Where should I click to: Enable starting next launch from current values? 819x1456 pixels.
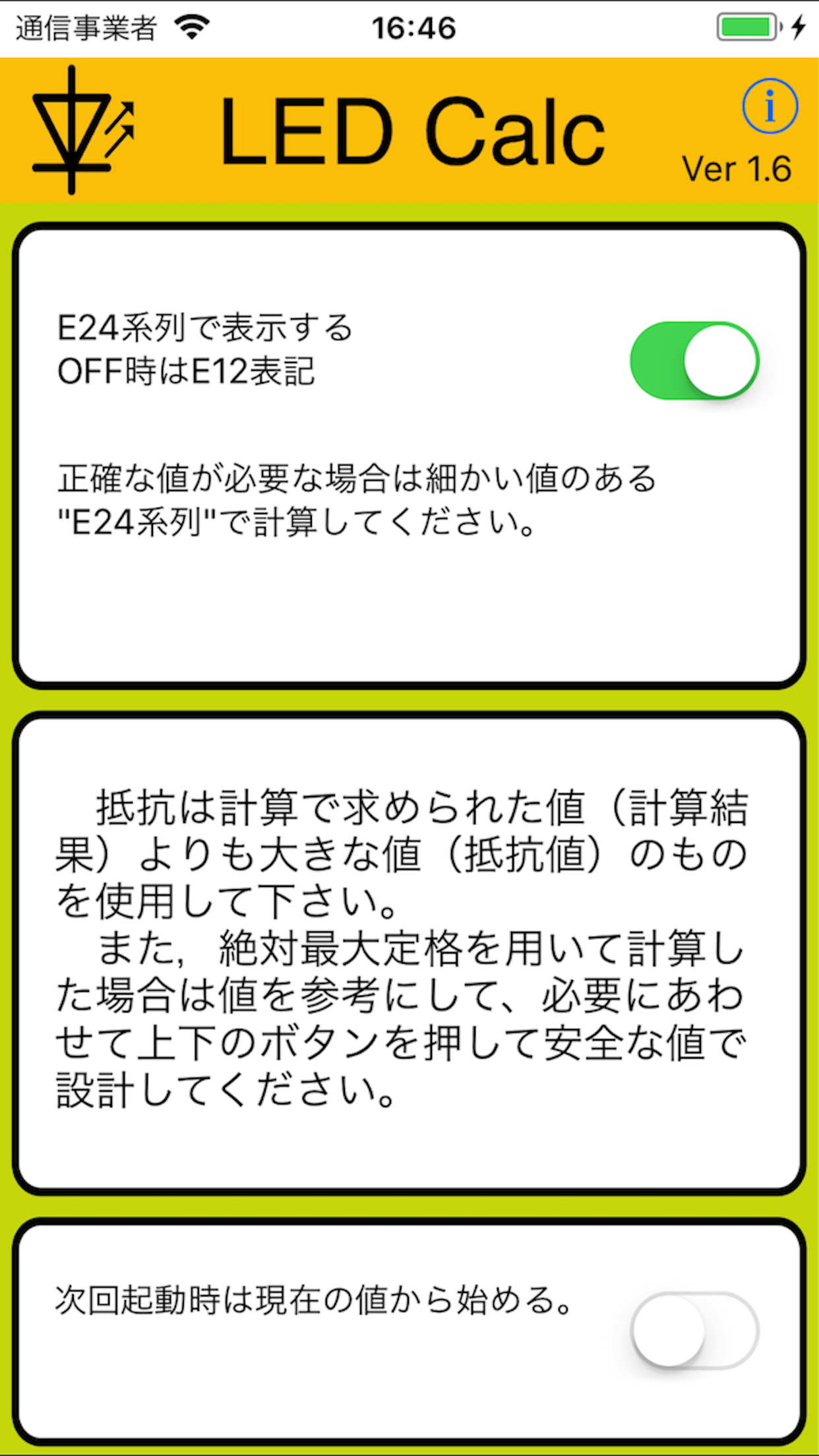pyautogui.click(x=694, y=1330)
